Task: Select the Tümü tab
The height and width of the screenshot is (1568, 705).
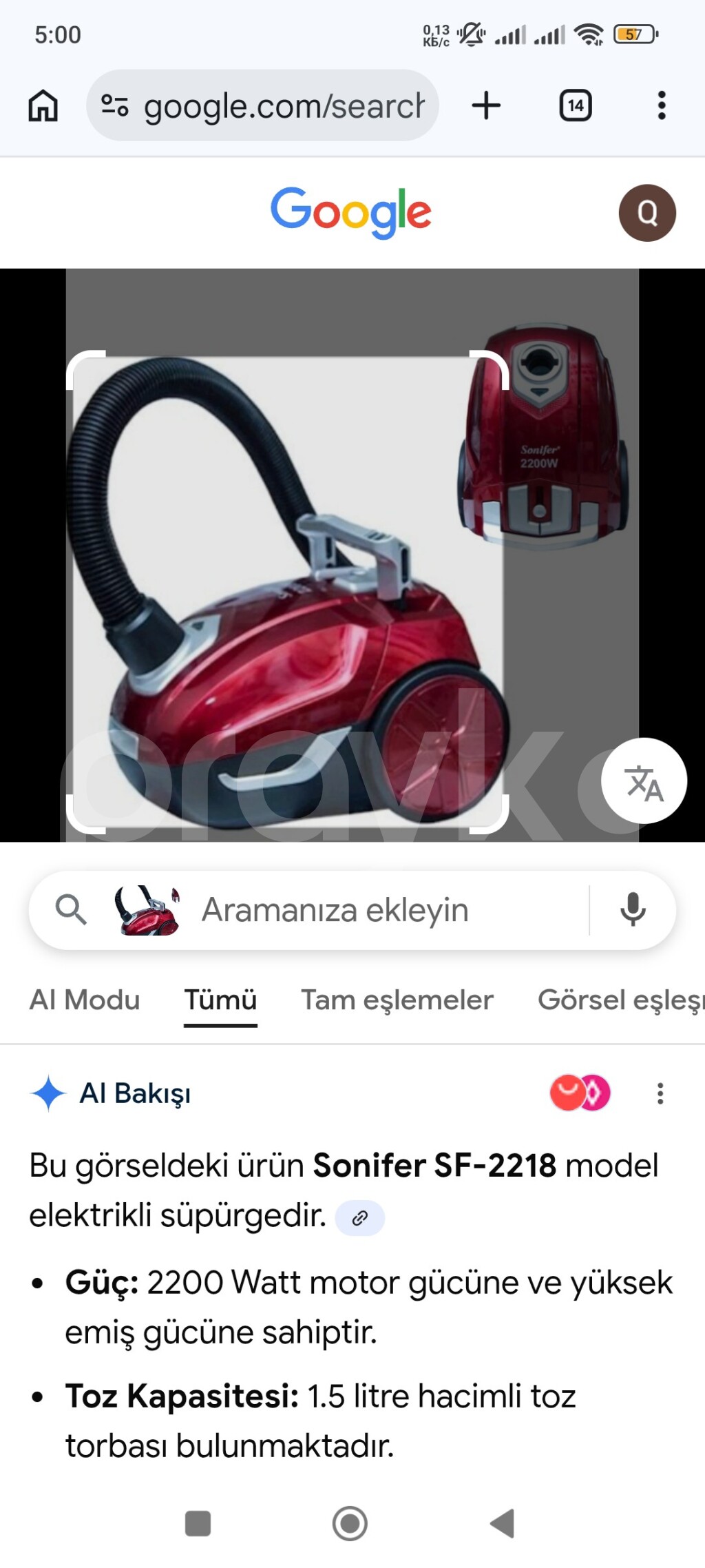Action: coord(220,1000)
